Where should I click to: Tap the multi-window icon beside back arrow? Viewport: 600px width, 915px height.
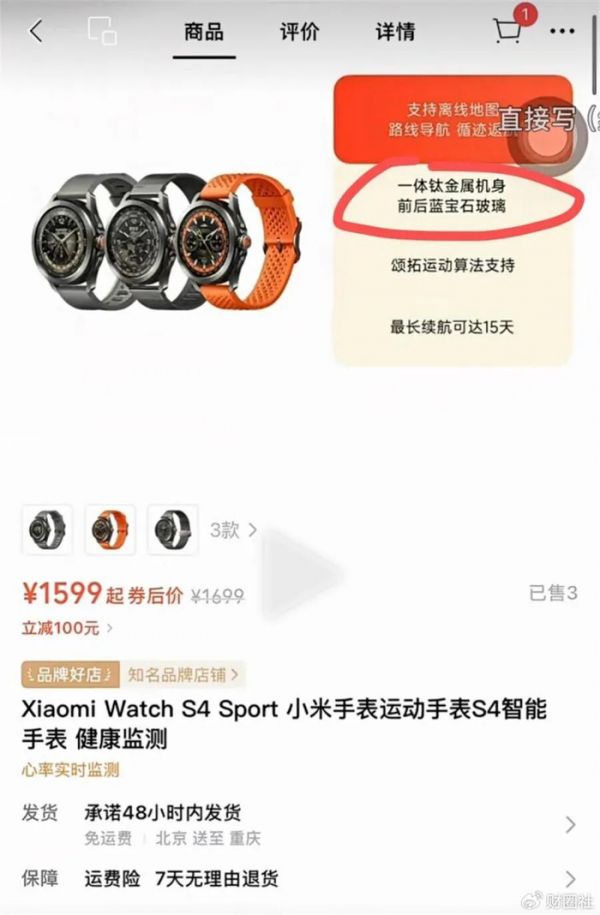point(102,31)
